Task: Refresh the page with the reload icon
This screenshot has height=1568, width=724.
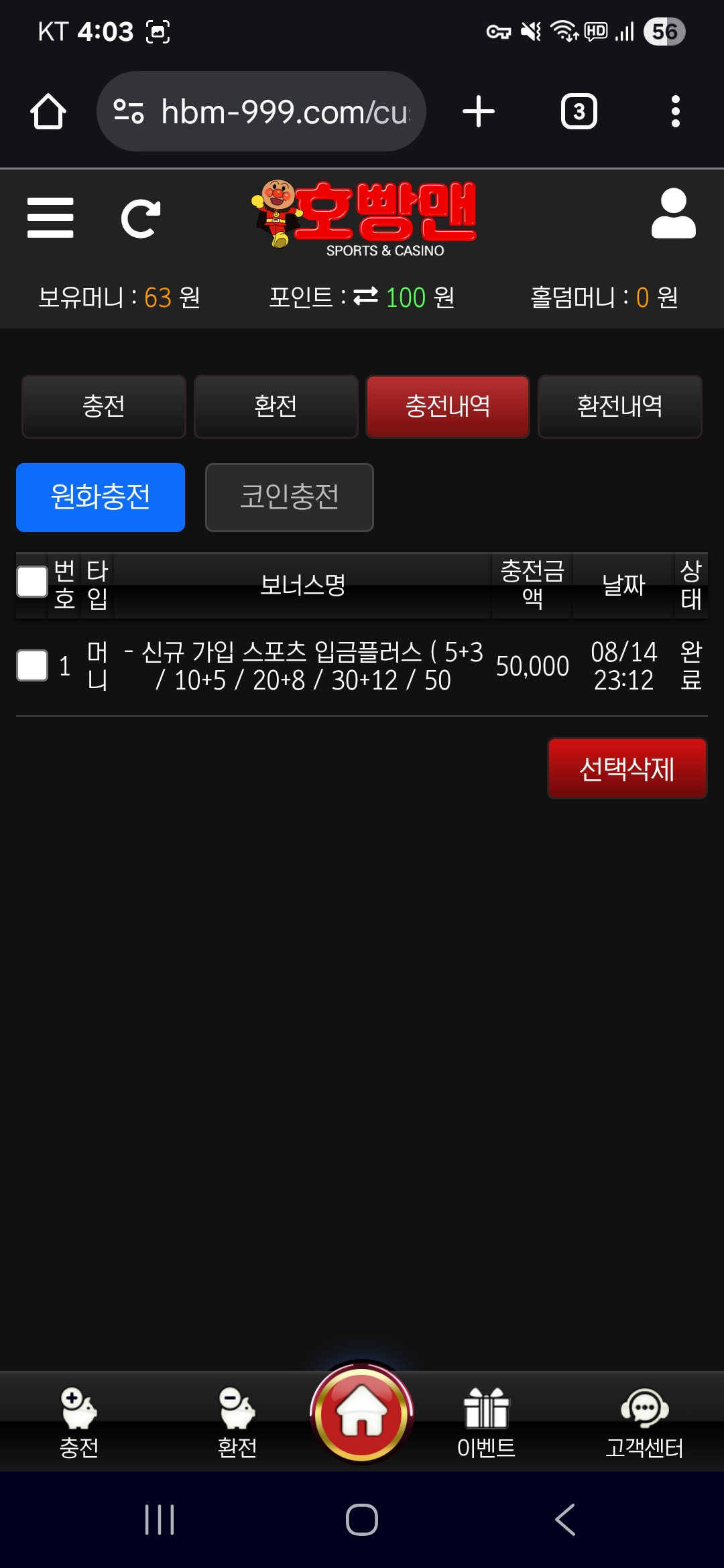Action: pyautogui.click(x=141, y=218)
